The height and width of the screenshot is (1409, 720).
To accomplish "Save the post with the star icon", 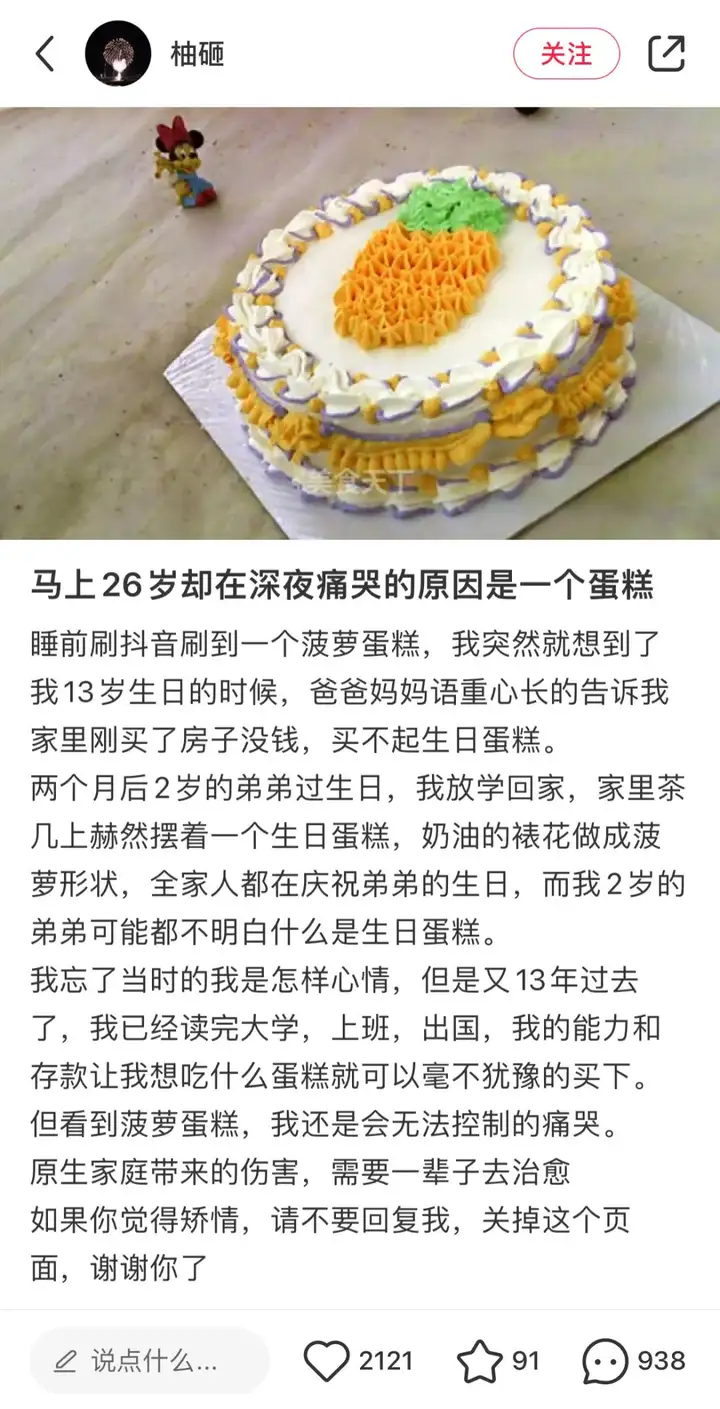I will point(479,1361).
